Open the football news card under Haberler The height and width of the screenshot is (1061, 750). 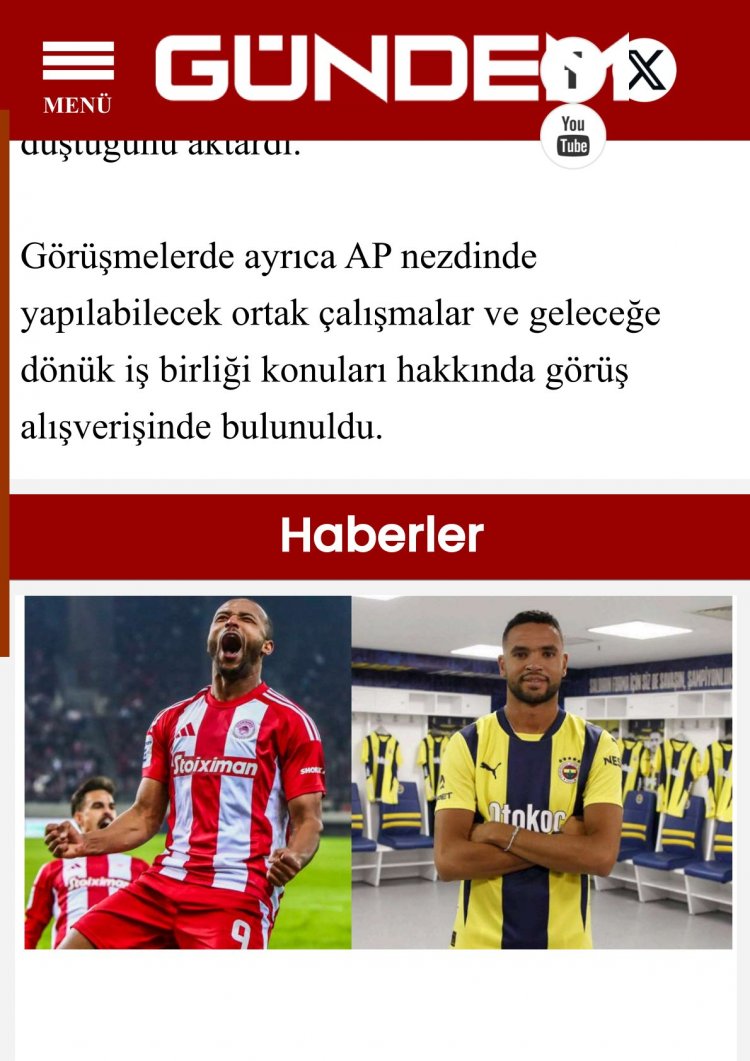tap(378, 772)
